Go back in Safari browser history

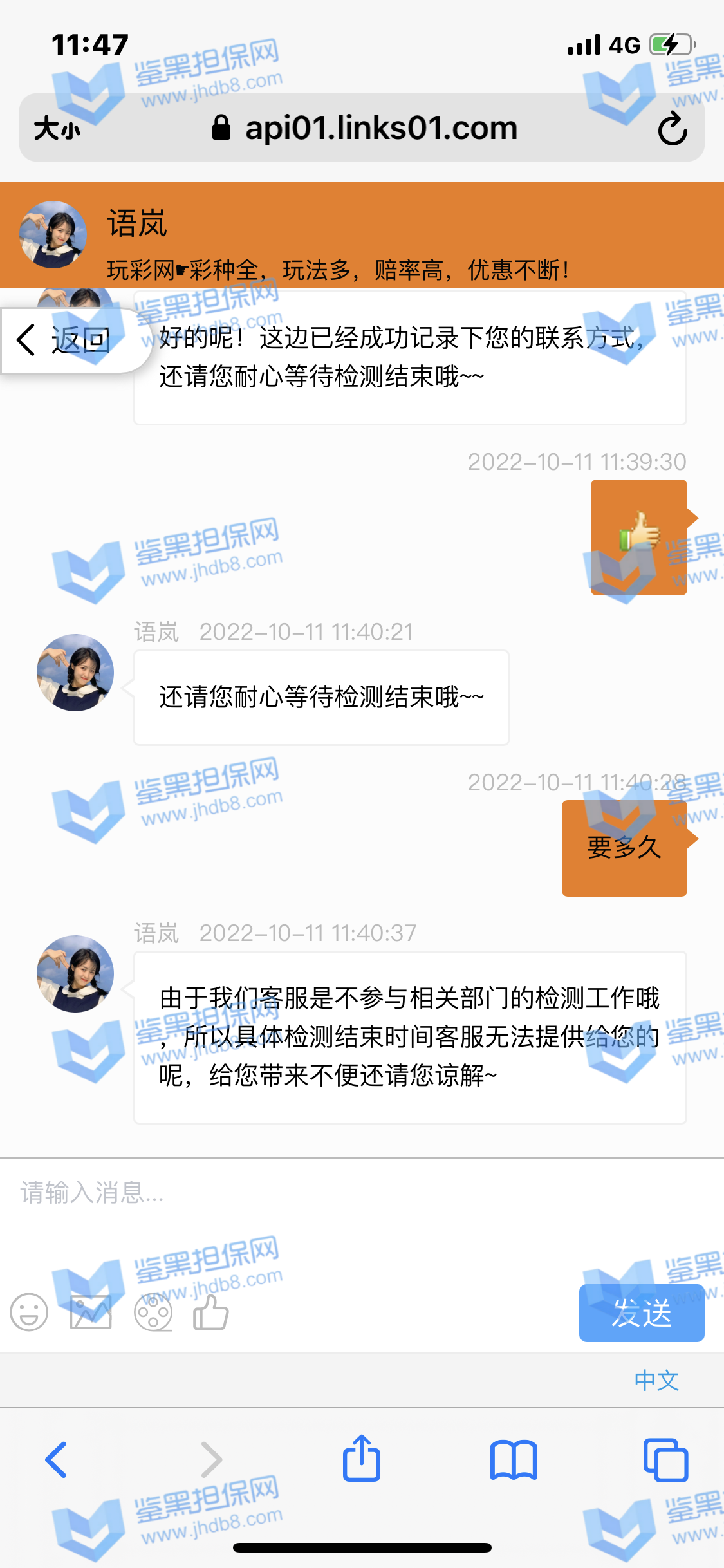[56, 1459]
